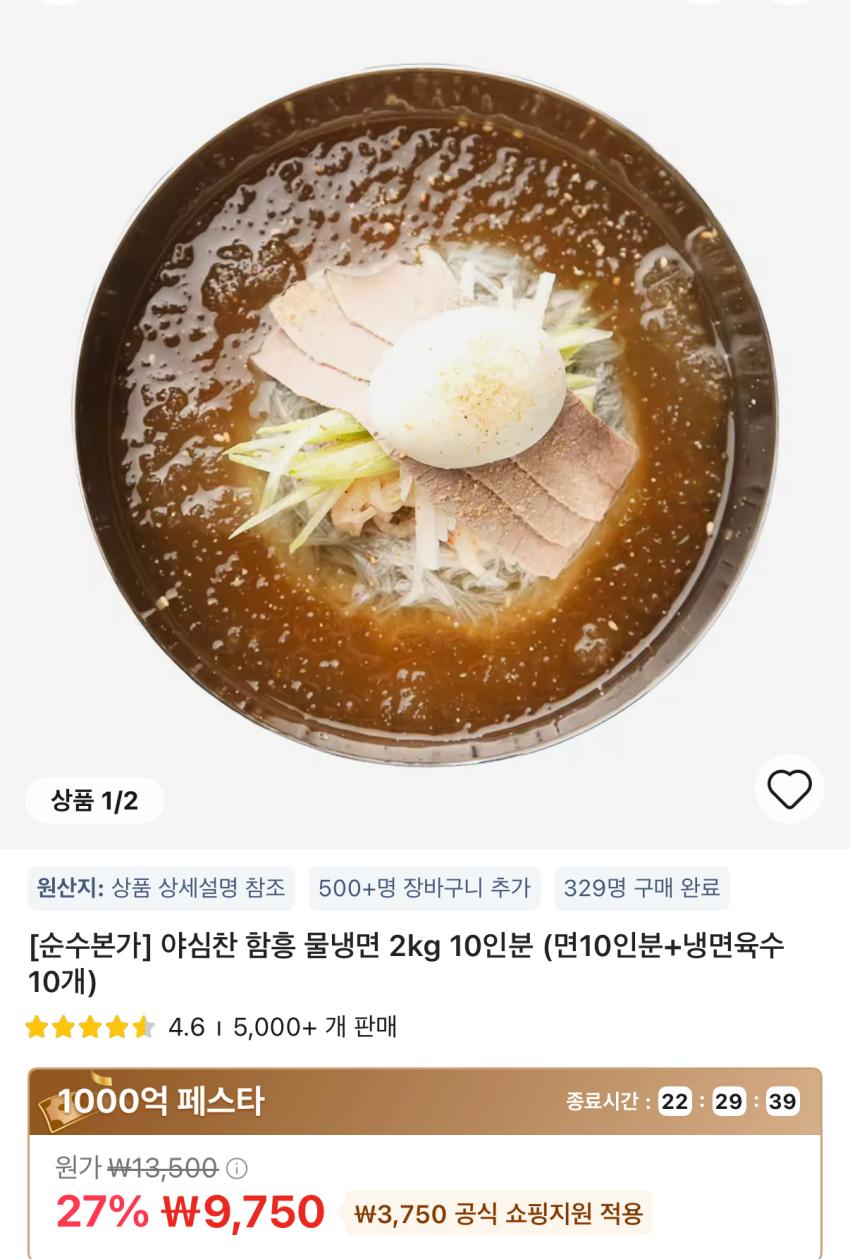Add this naengmyeon to the wishlist
The height and width of the screenshot is (1259, 850).
click(x=789, y=790)
